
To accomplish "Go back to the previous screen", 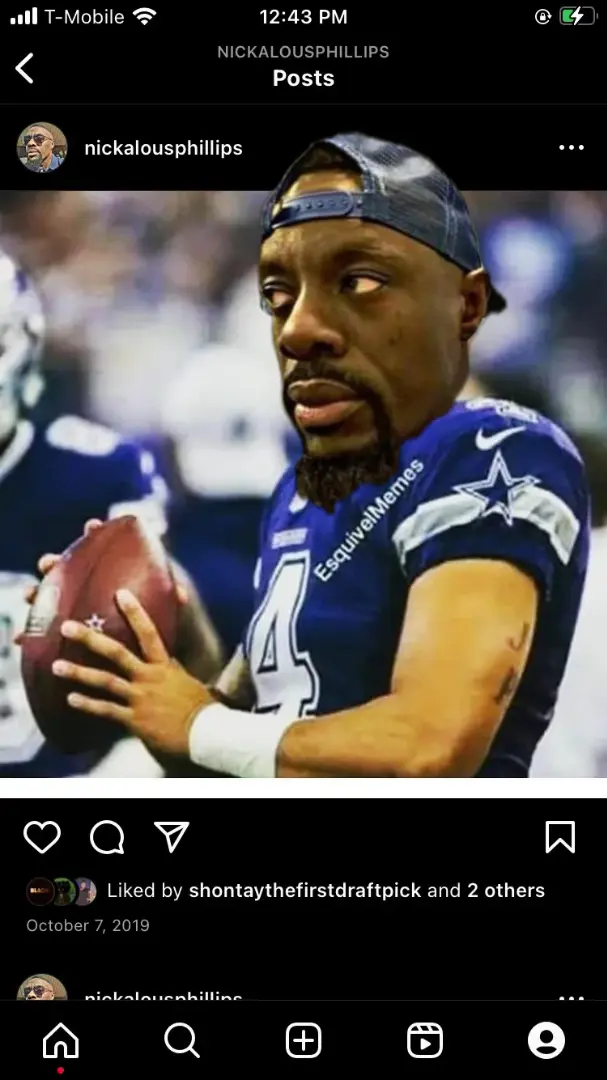I will pyautogui.click(x=25, y=68).
